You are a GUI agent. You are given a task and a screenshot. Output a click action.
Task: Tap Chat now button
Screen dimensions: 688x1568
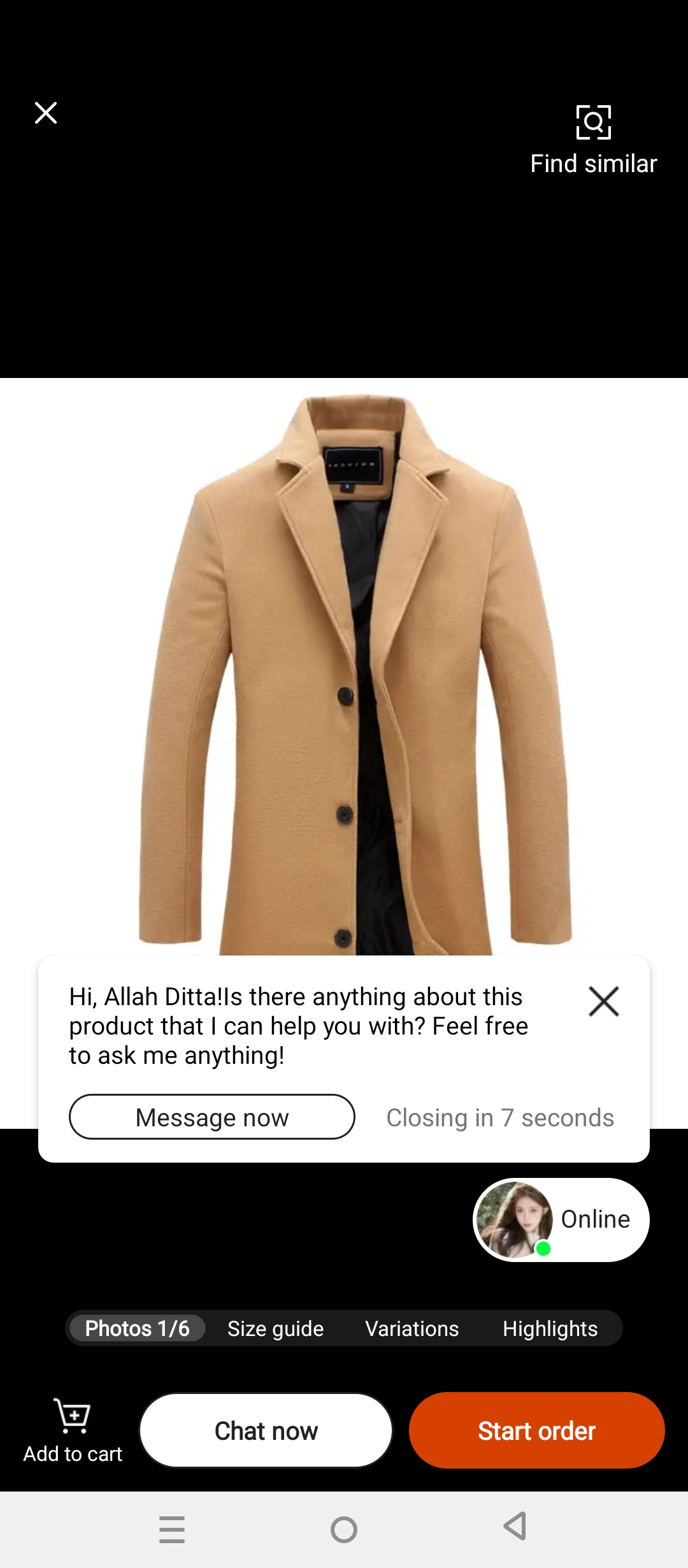coord(266,1430)
